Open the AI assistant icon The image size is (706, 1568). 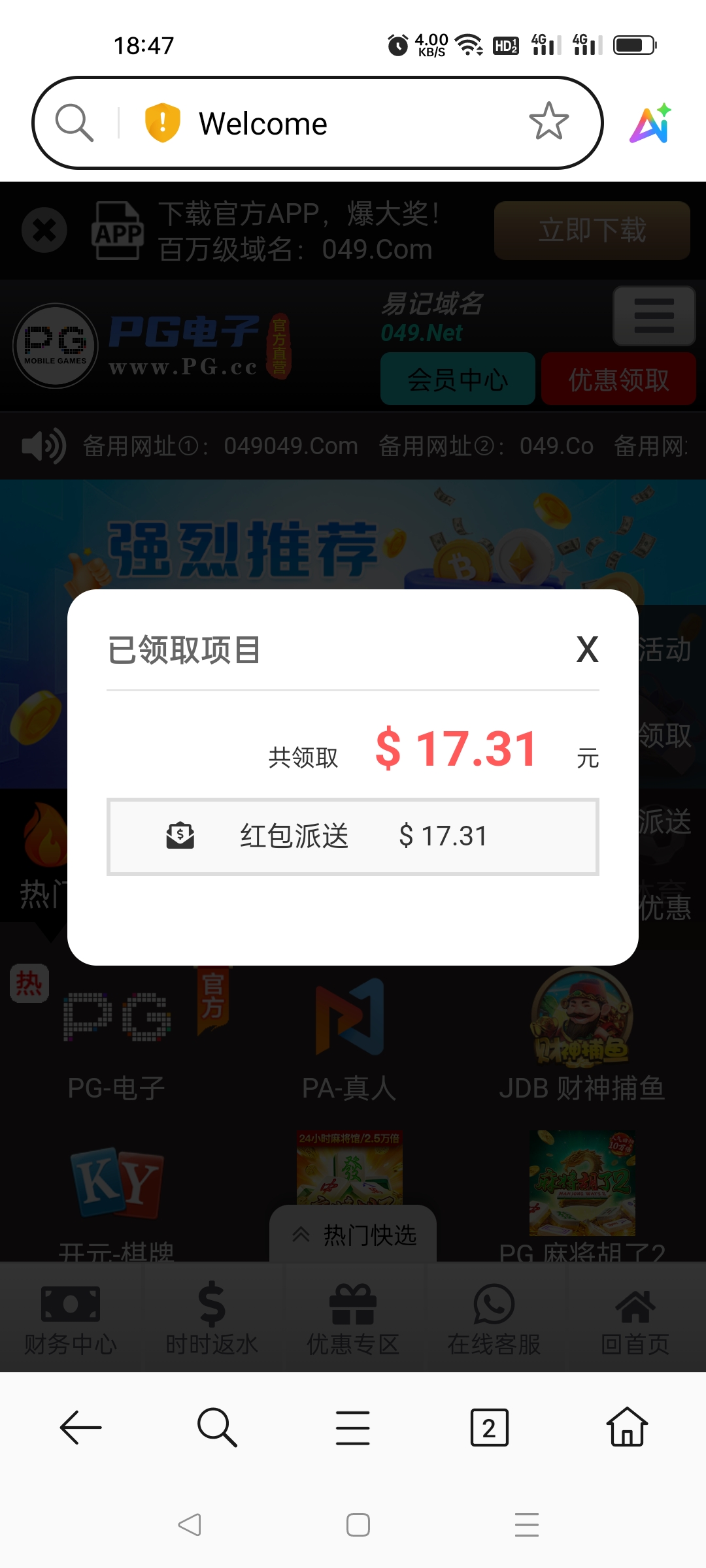[650, 123]
